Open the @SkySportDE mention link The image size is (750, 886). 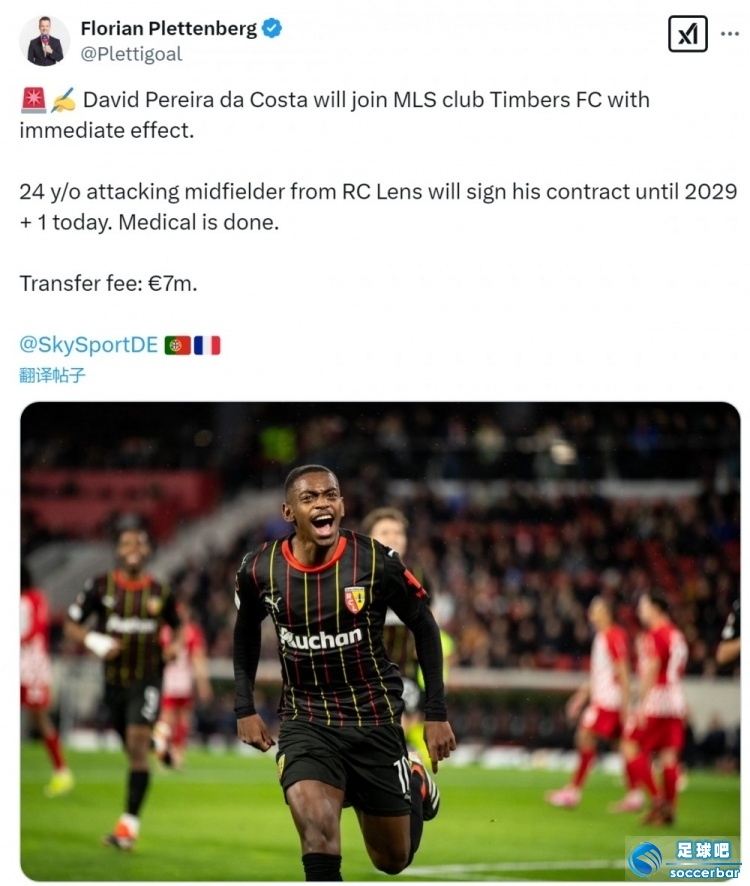coord(89,345)
